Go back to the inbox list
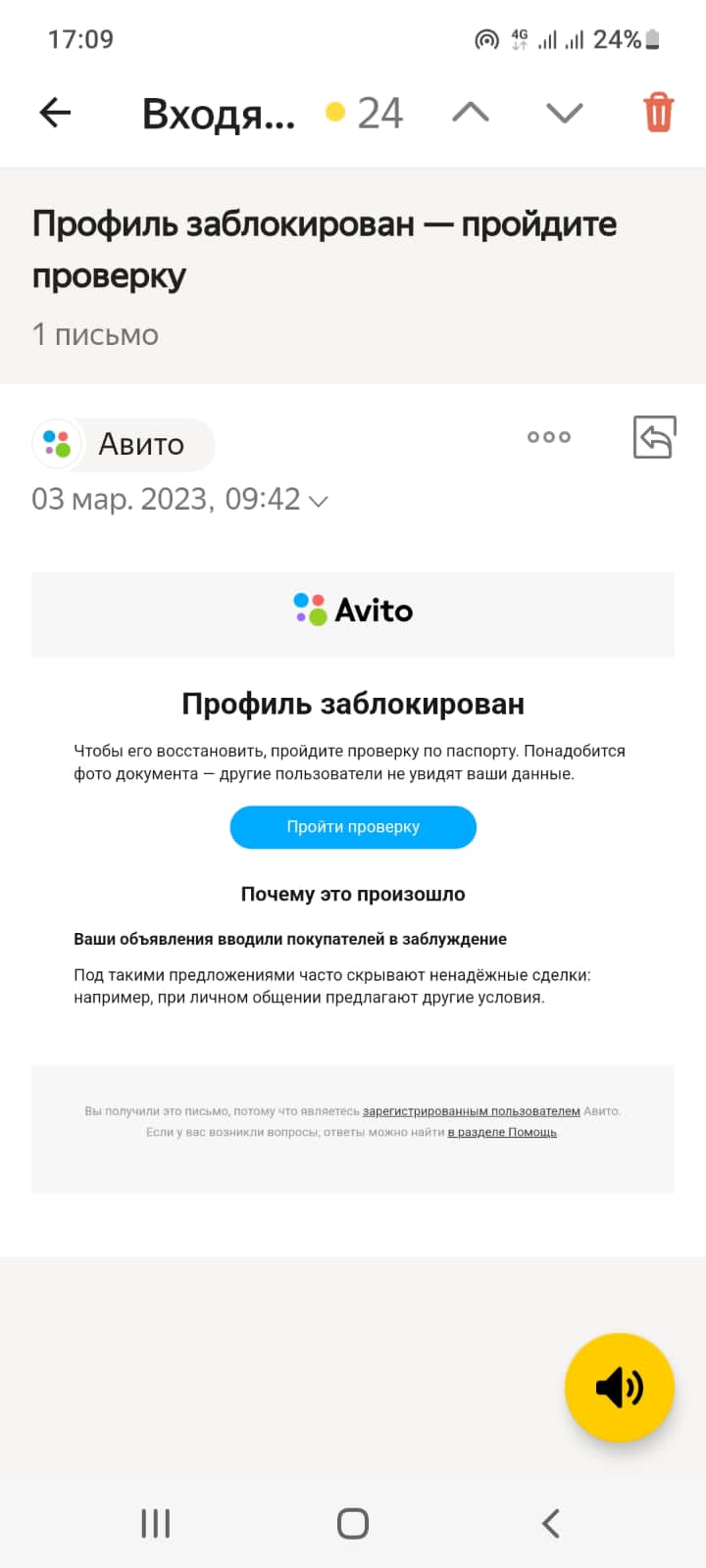Screen dimensions: 706x1568 pyautogui.click(x=55, y=113)
